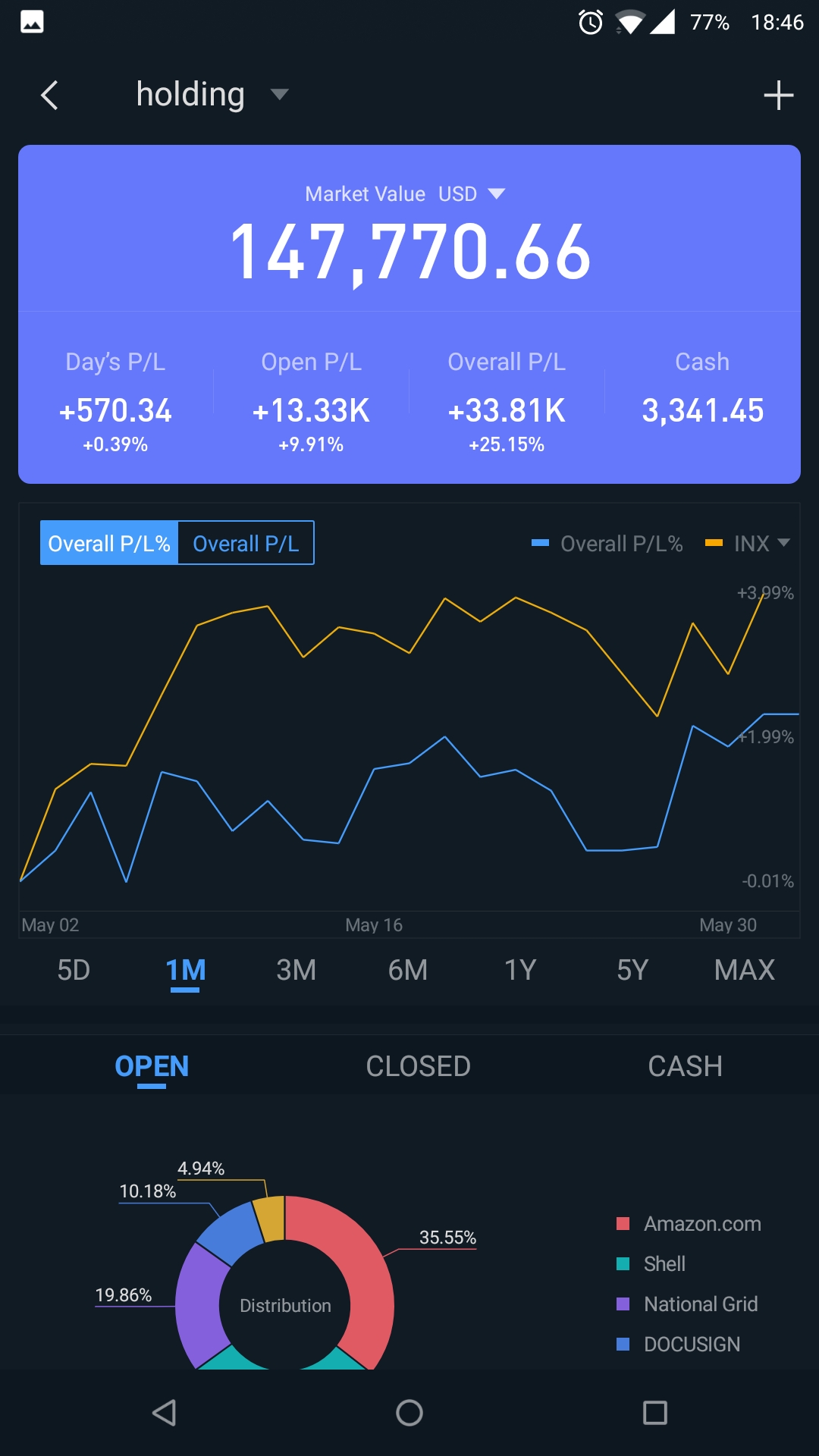Switch to the CASH tab
This screenshot has height=1456, width=819.
pyautogui.click(x=685, y=1066)
